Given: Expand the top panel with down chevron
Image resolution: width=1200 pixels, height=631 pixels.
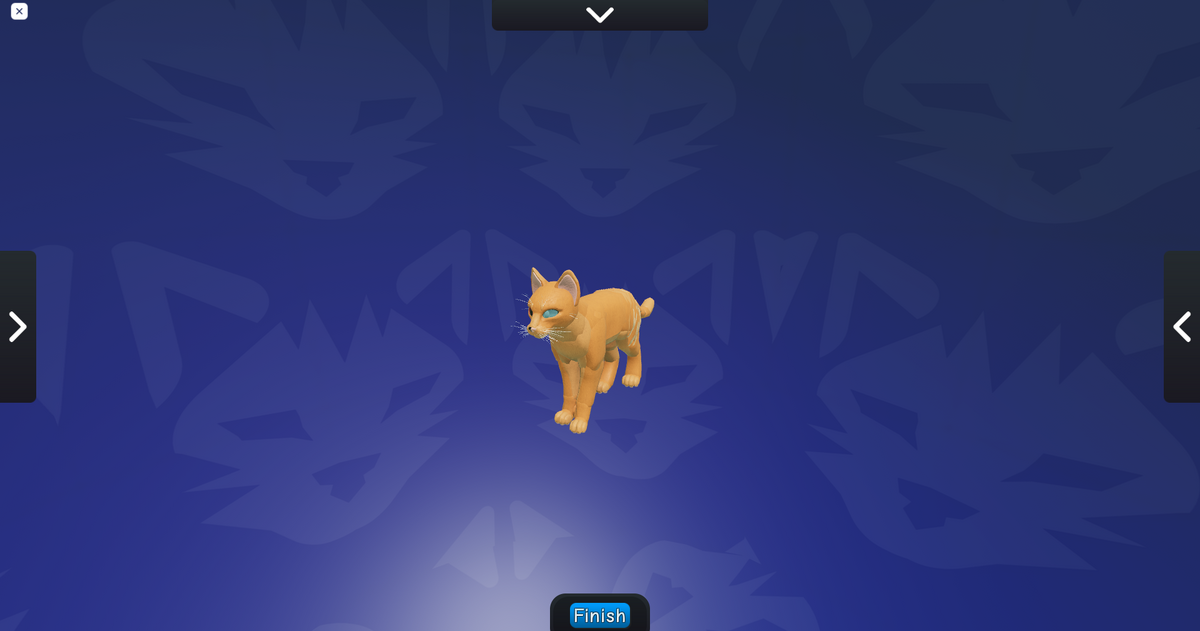Looking at the screenshot, I should [x=600, y=15].
